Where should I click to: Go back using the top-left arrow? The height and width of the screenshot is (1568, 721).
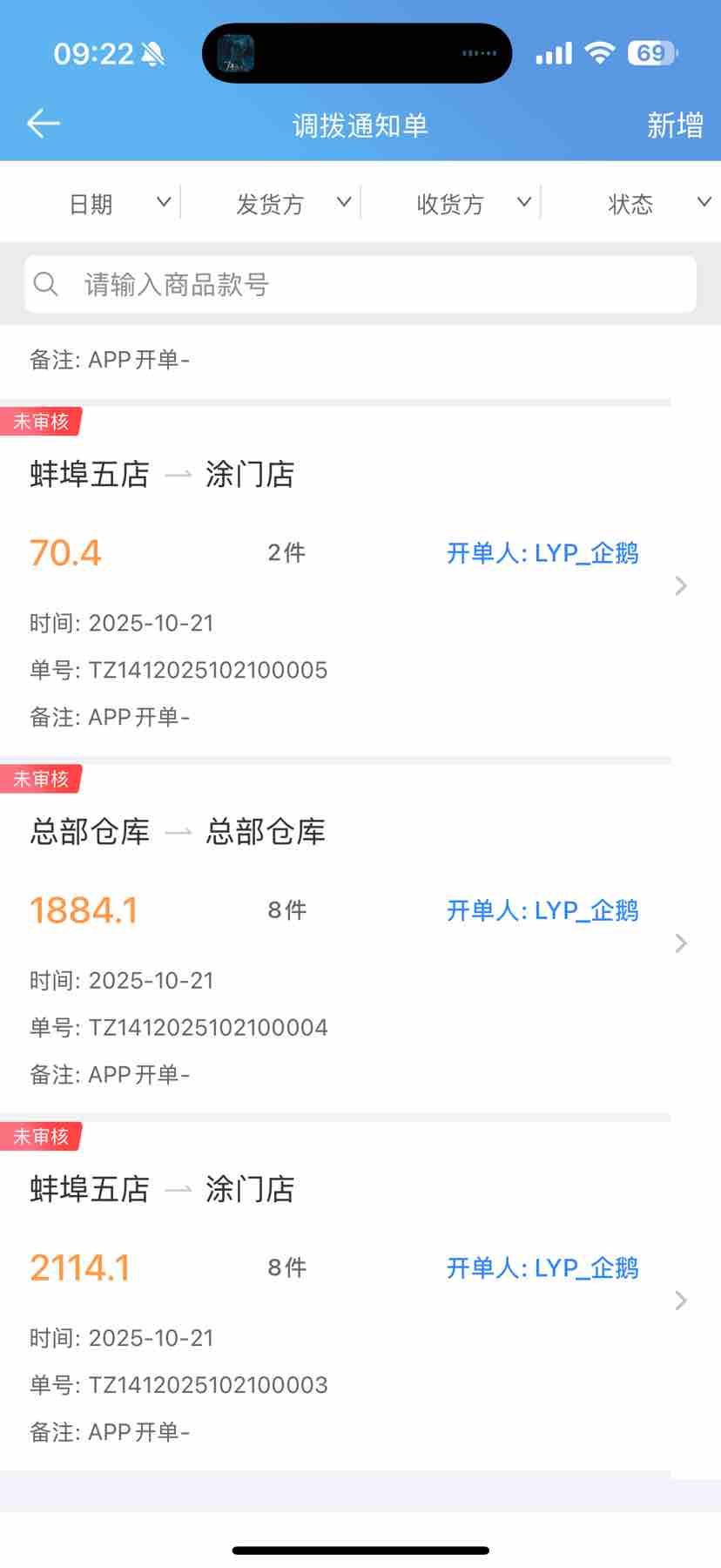[x=43, y=124]
